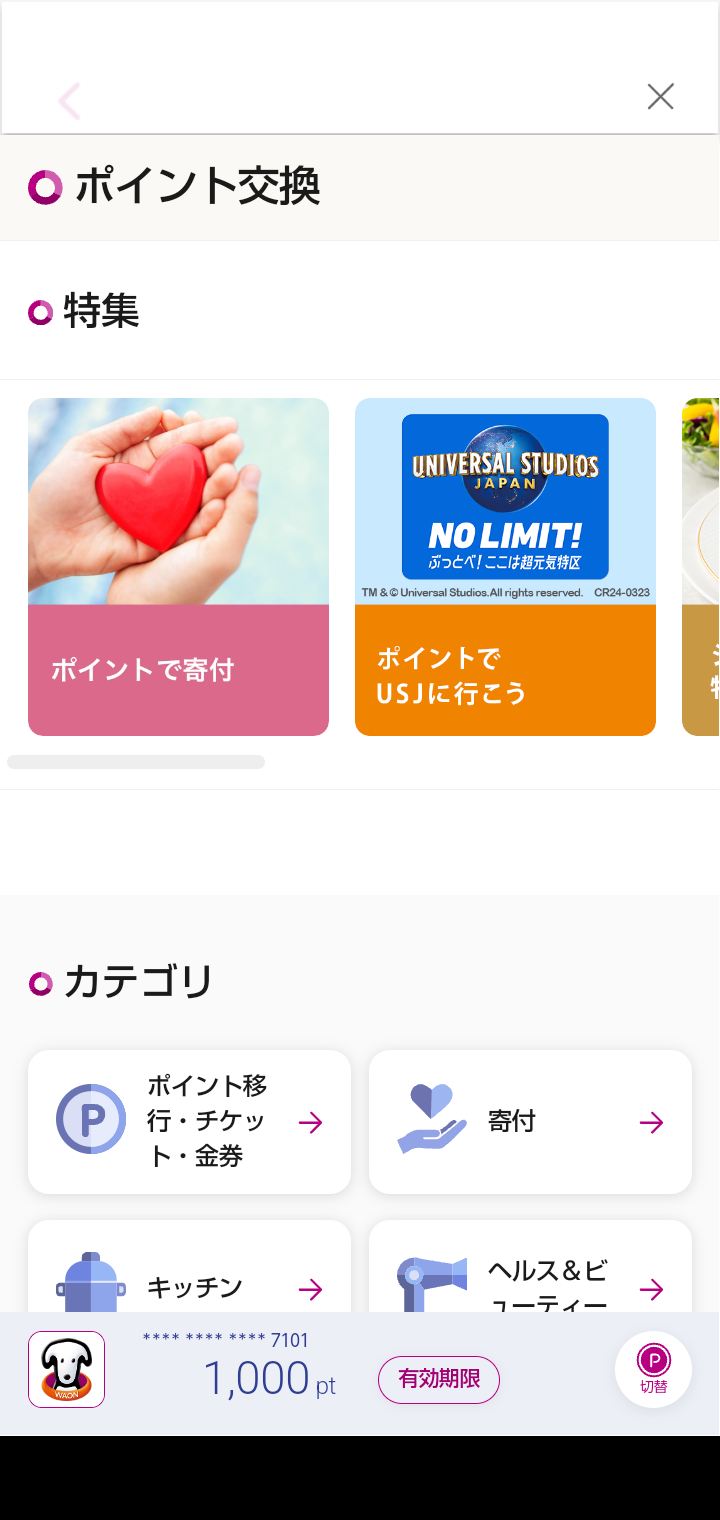Open the ポイントでUSJに行こう banner
Viewport: 720px width, 1520px height.
(x=504, y=565)
